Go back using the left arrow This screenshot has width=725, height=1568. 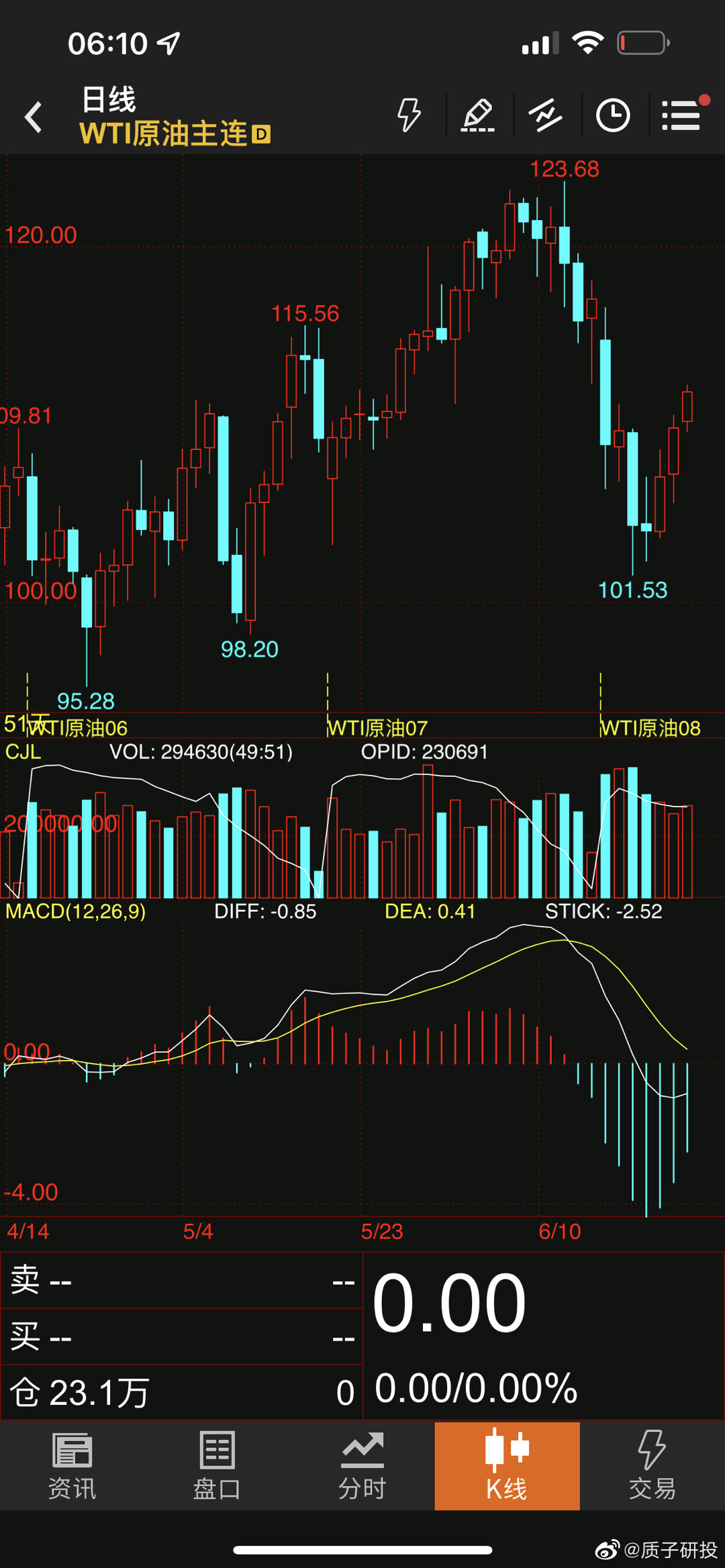point(34,117)
